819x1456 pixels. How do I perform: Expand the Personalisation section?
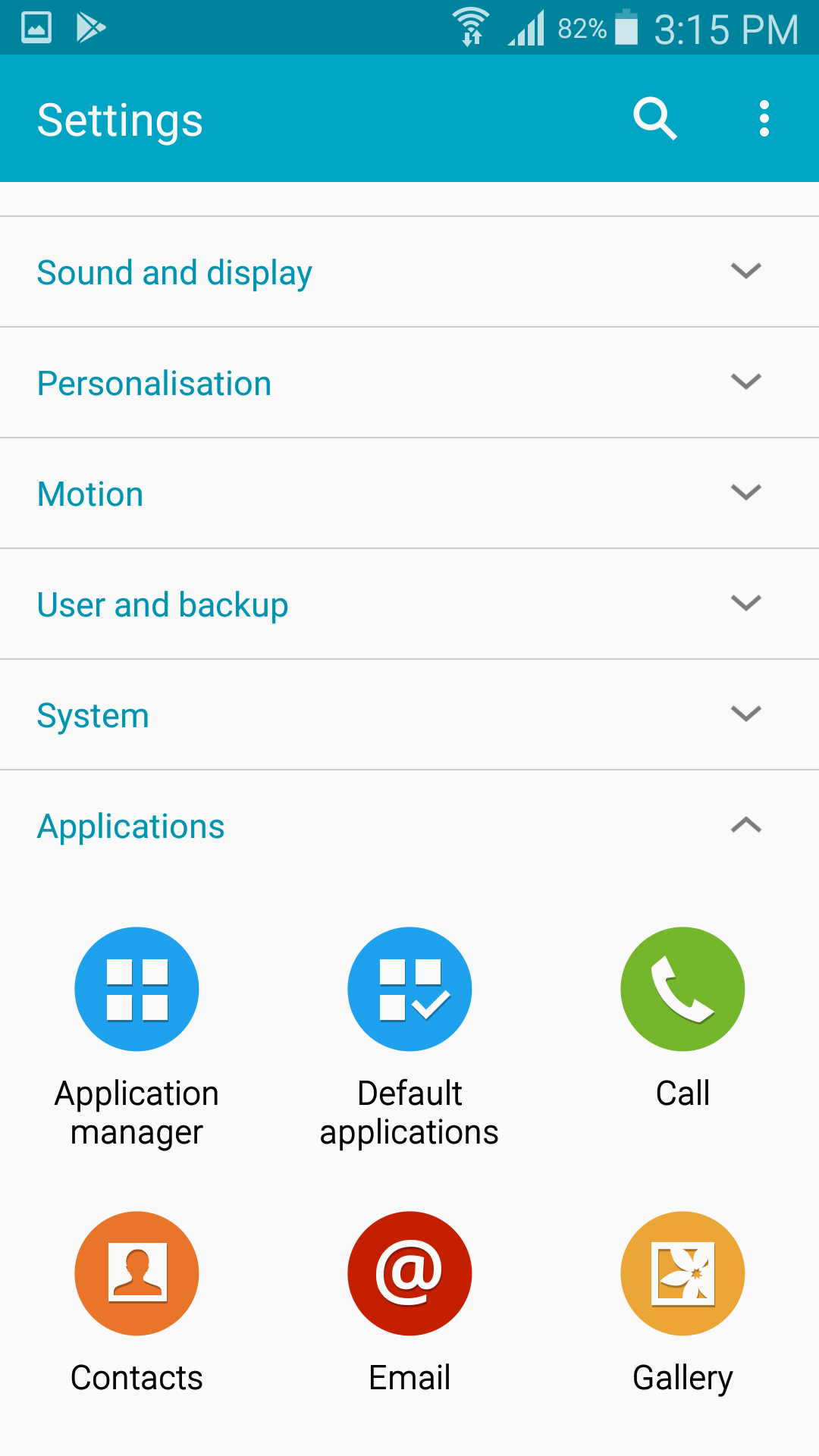[x=409, y=383]
